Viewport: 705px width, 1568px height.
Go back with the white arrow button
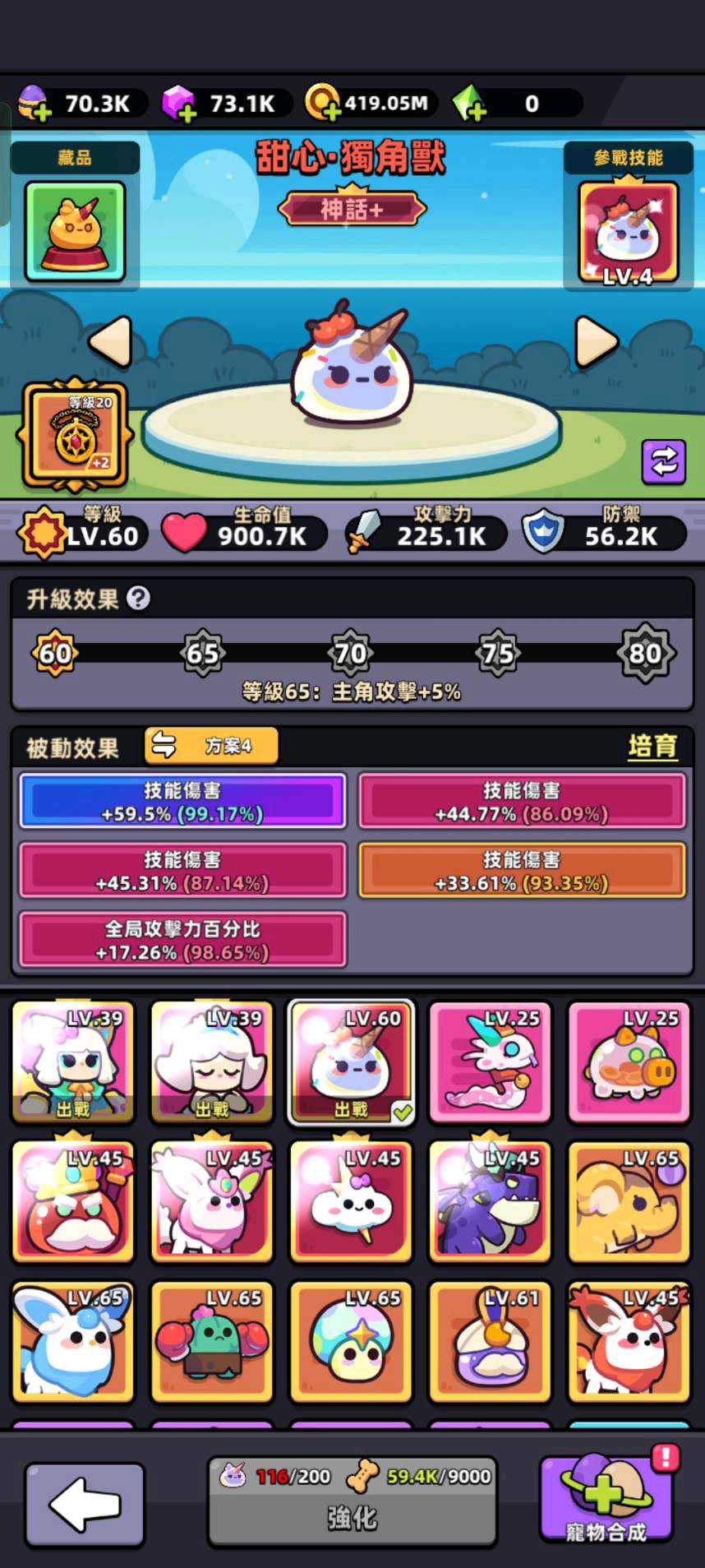point(85,1505)
